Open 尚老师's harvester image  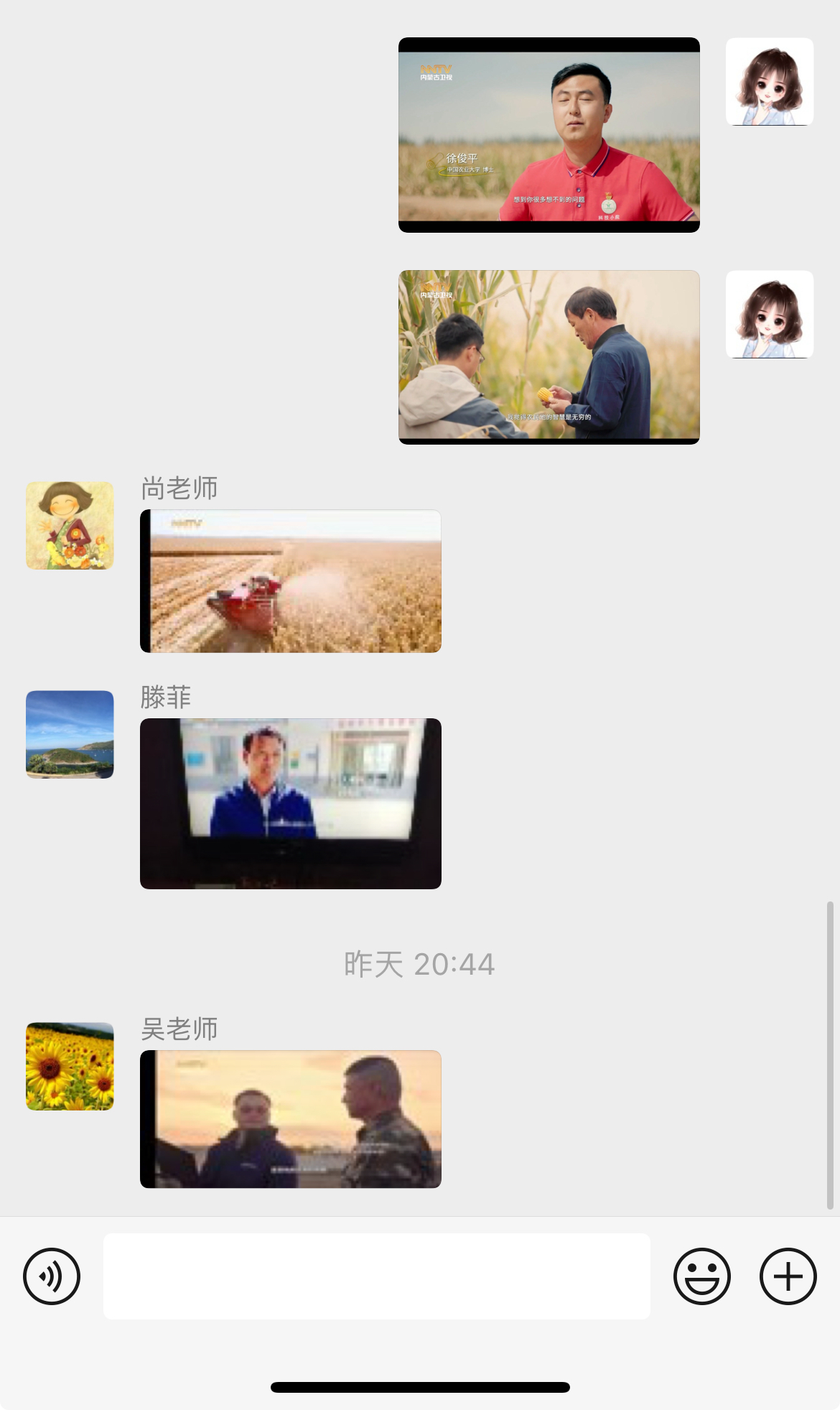pyautogui.click(x=291, y=581)
